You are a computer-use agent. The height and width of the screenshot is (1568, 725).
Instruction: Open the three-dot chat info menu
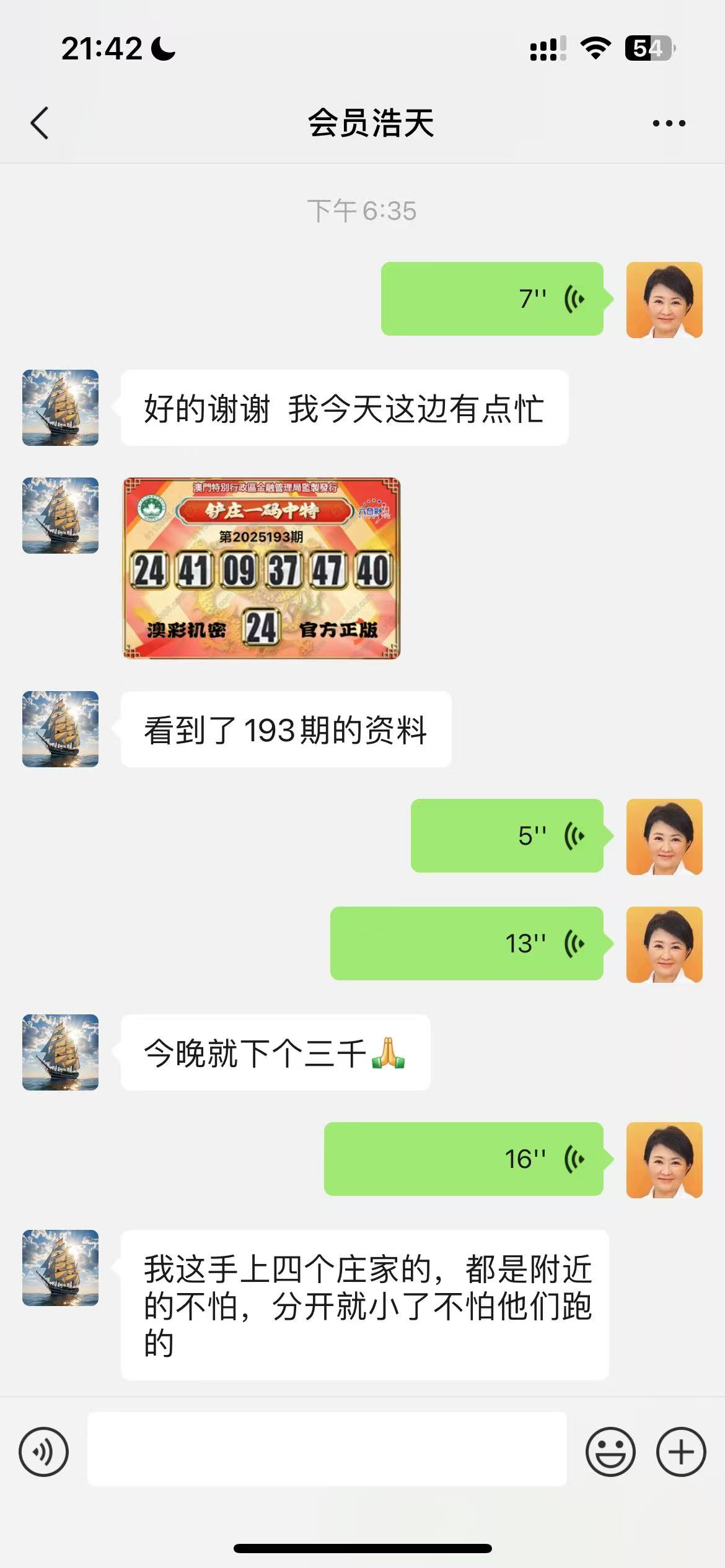(x=669, y=123)
